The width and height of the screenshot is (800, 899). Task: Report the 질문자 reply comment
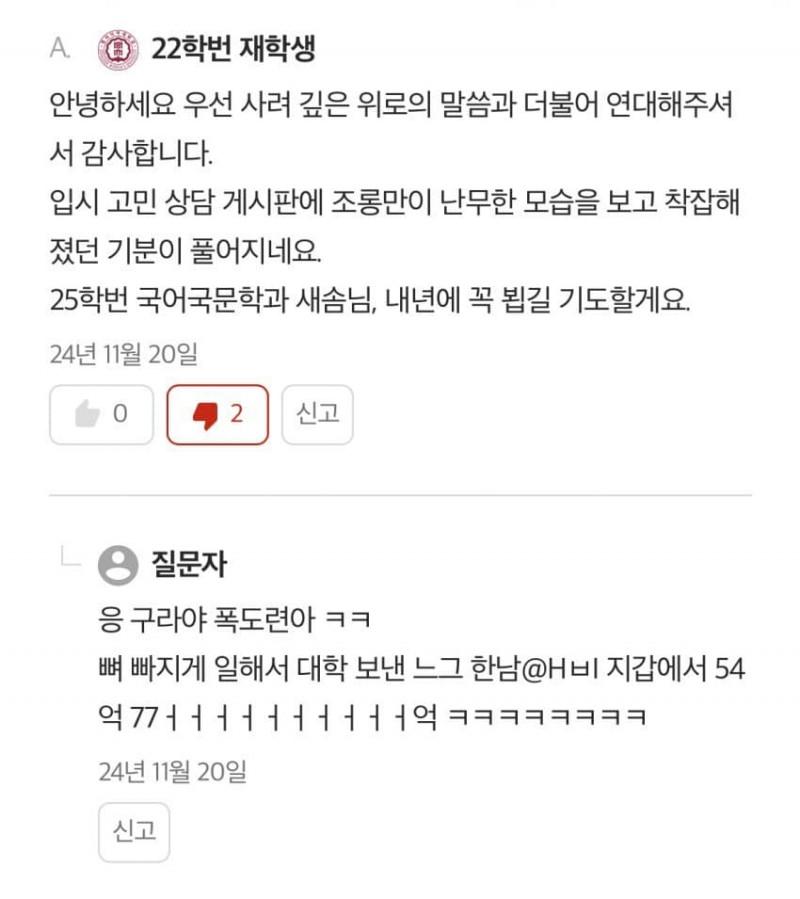point(134,832)
